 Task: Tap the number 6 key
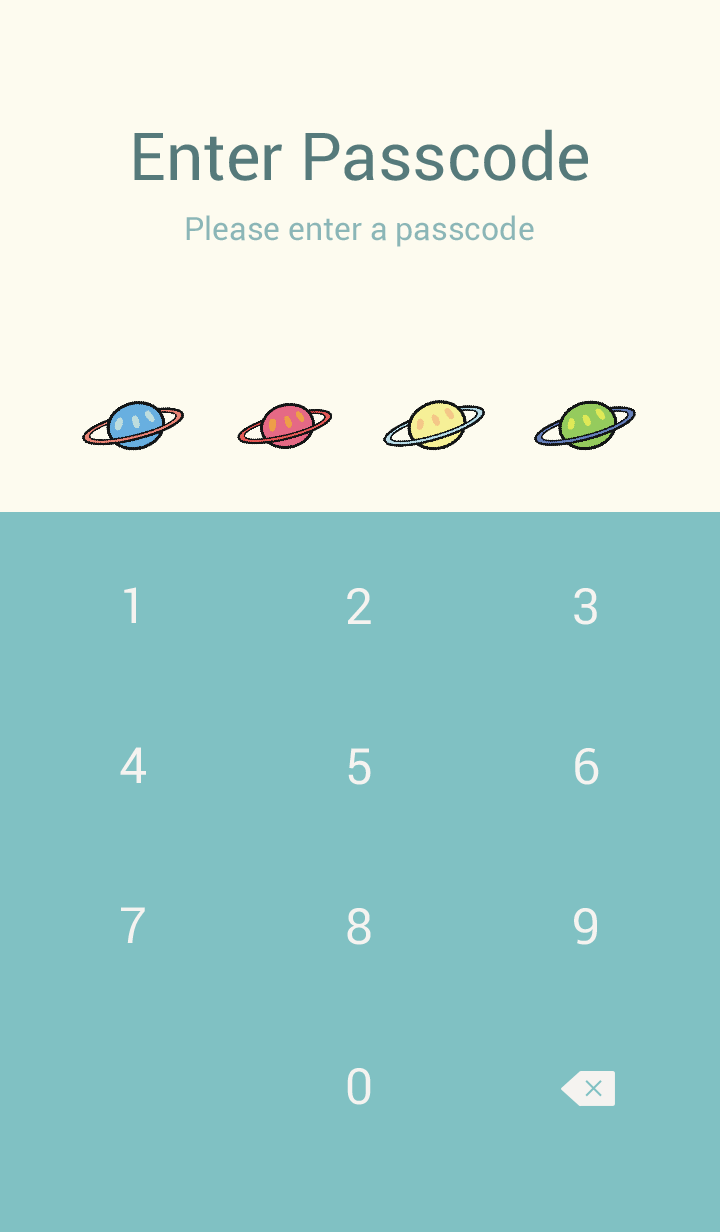coord(586,767)
